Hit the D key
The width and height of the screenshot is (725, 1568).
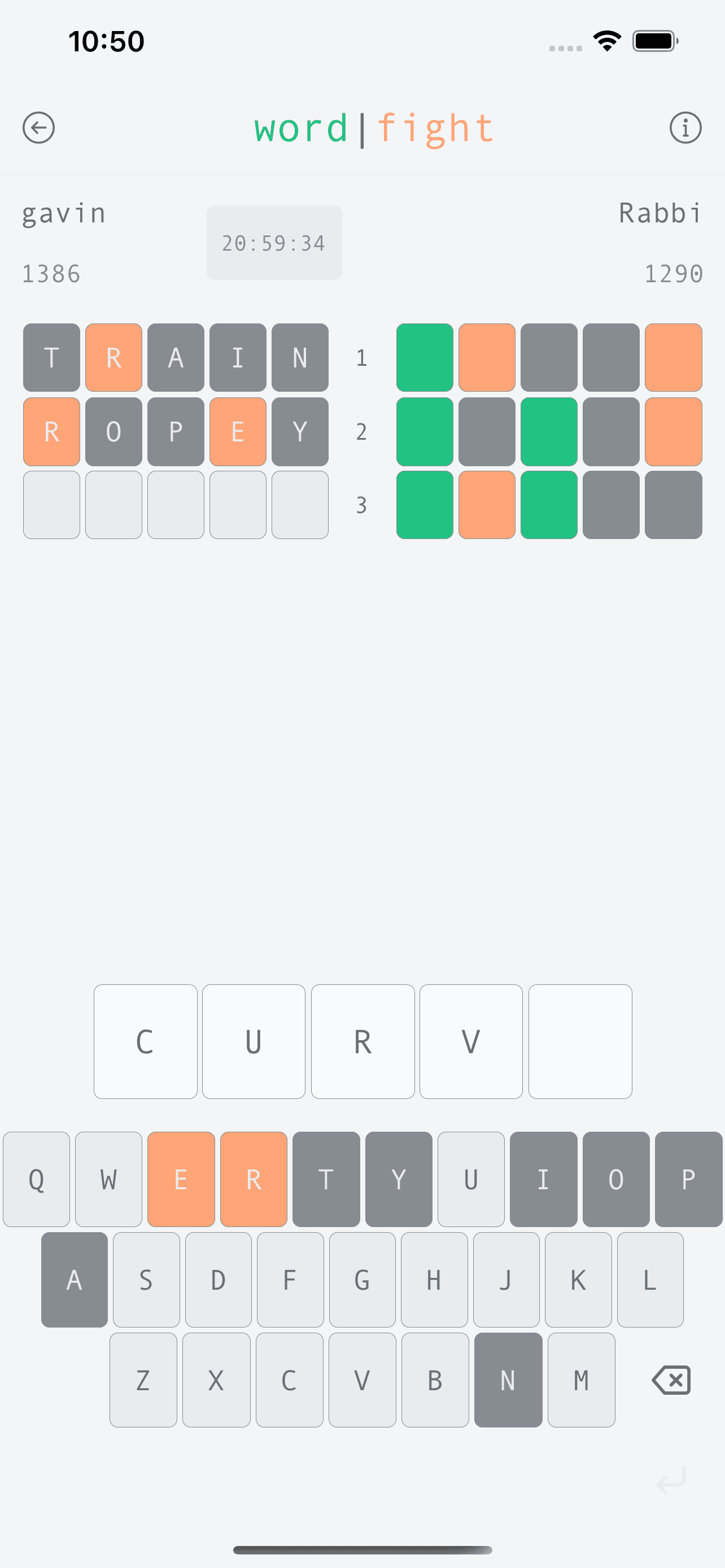pos(218,1280)
